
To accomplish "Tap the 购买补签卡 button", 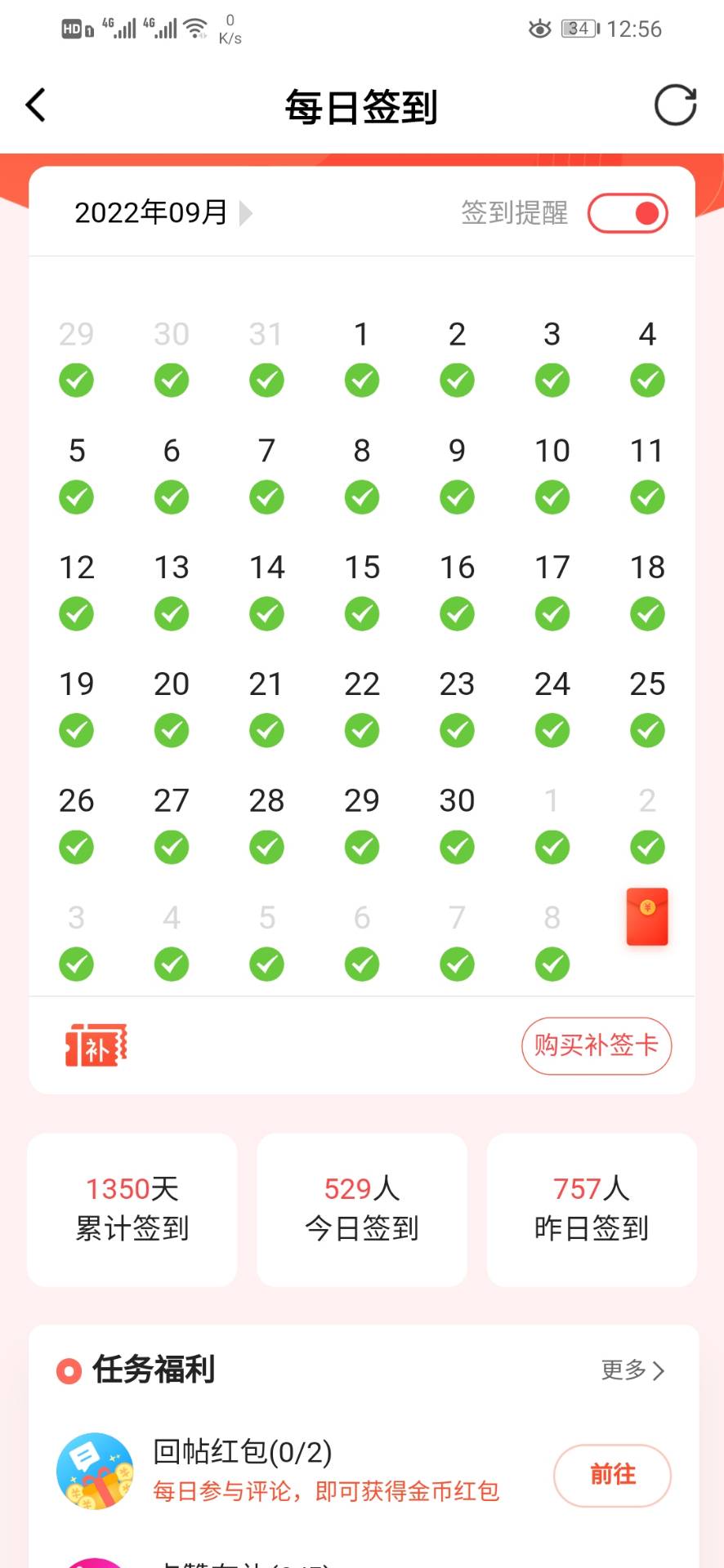I will 597,1045.
